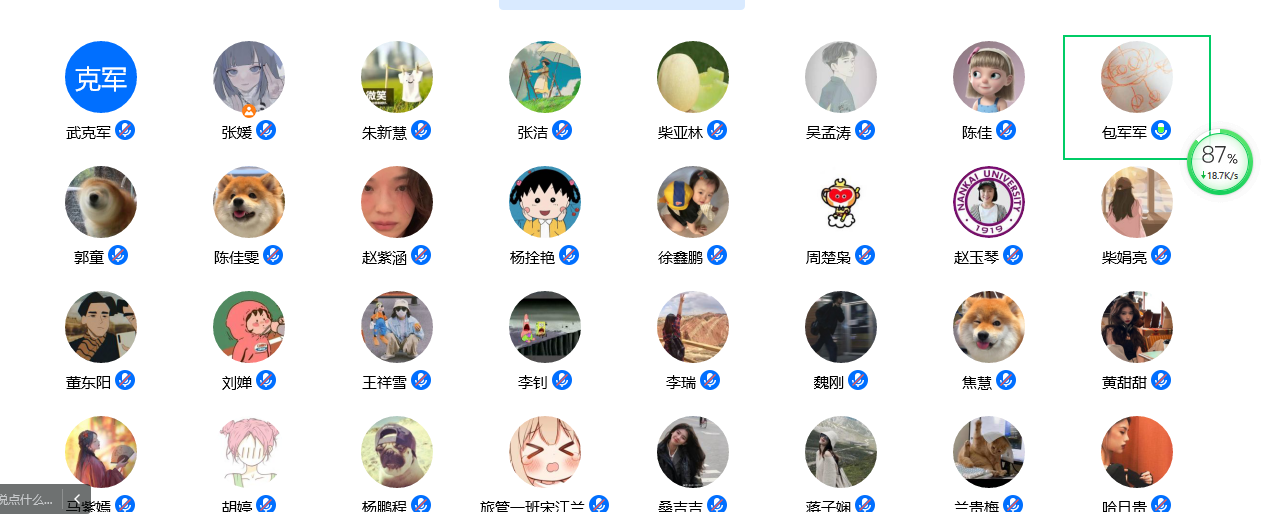Image resolution: width=1272 pixels, height=530 pixels.
Task: Tap 朱新慧's profile picture
Action: (x=397, y=77)
